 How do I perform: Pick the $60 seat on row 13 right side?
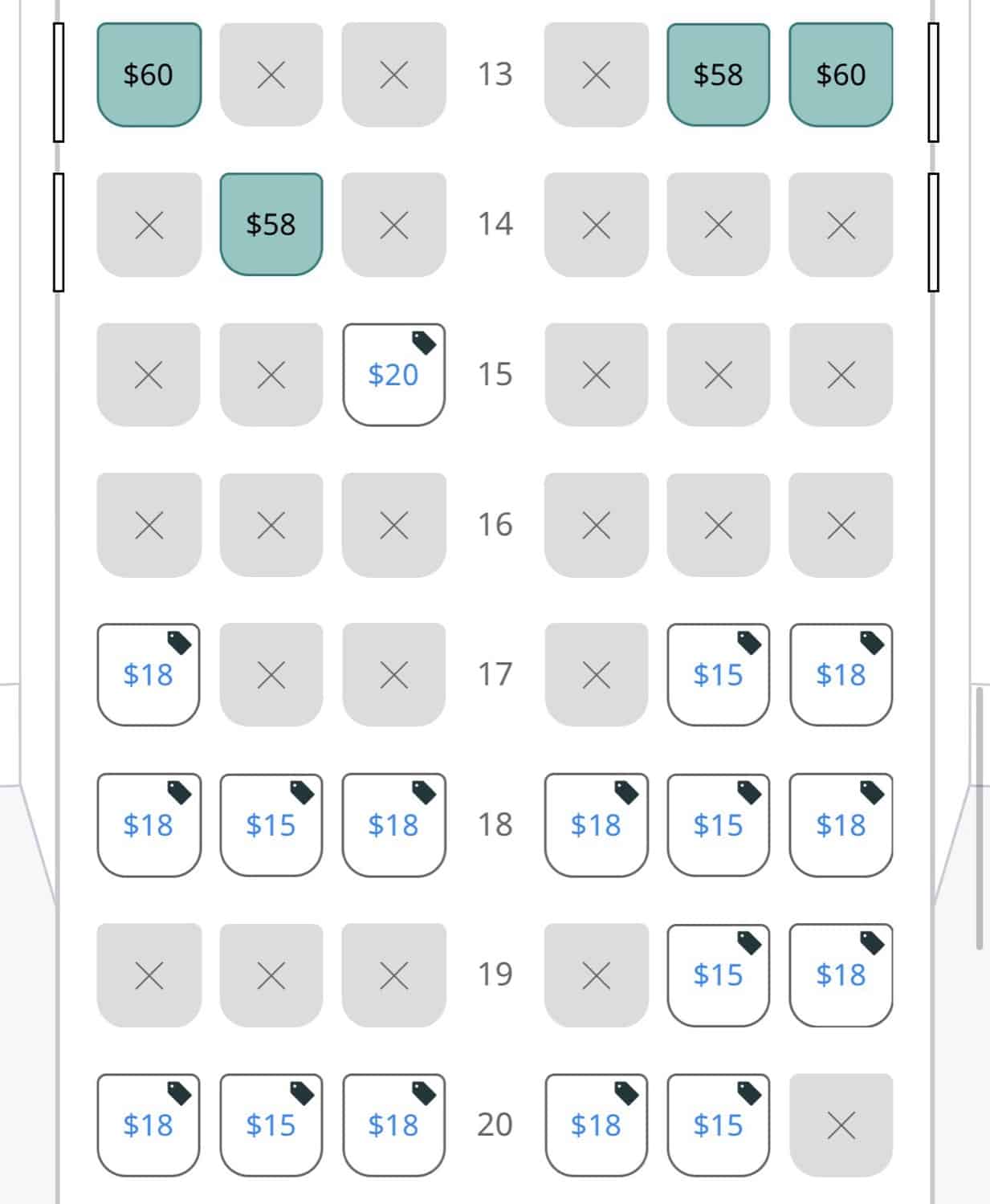[x=841, y=75]
